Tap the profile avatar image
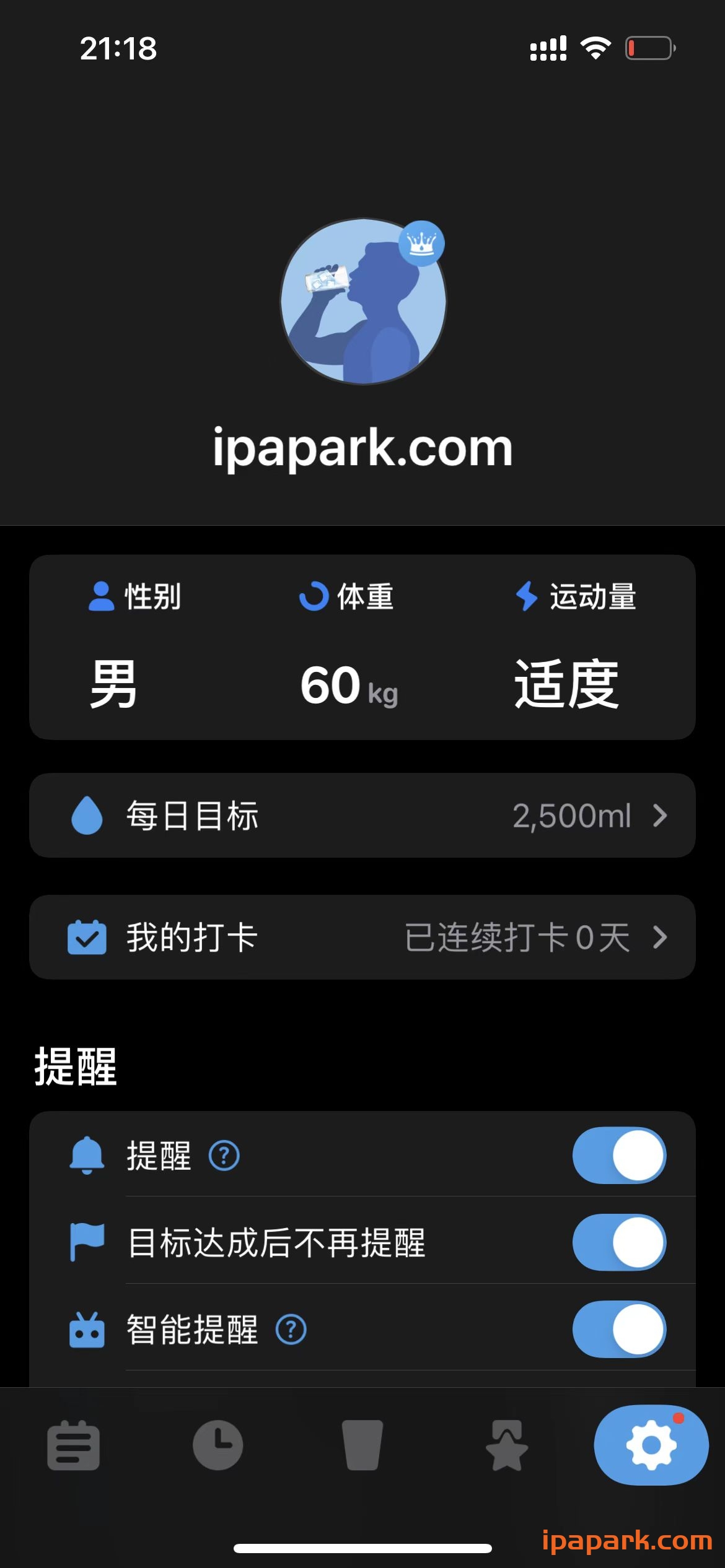Screen dimensions: 725x1568 (362, 302)
